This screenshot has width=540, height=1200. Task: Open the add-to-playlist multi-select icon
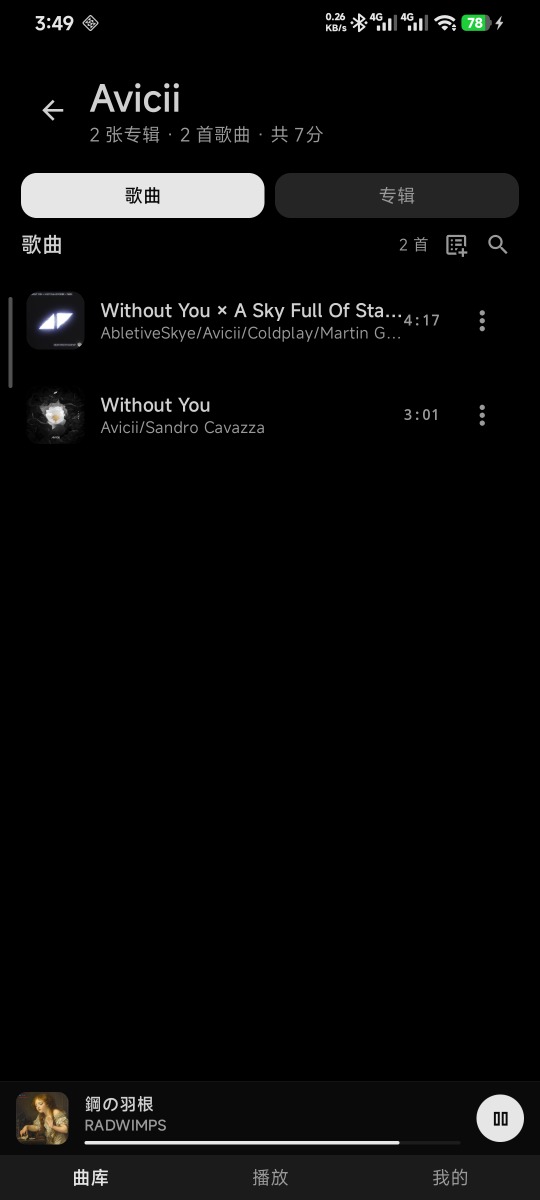coord(456,245)
